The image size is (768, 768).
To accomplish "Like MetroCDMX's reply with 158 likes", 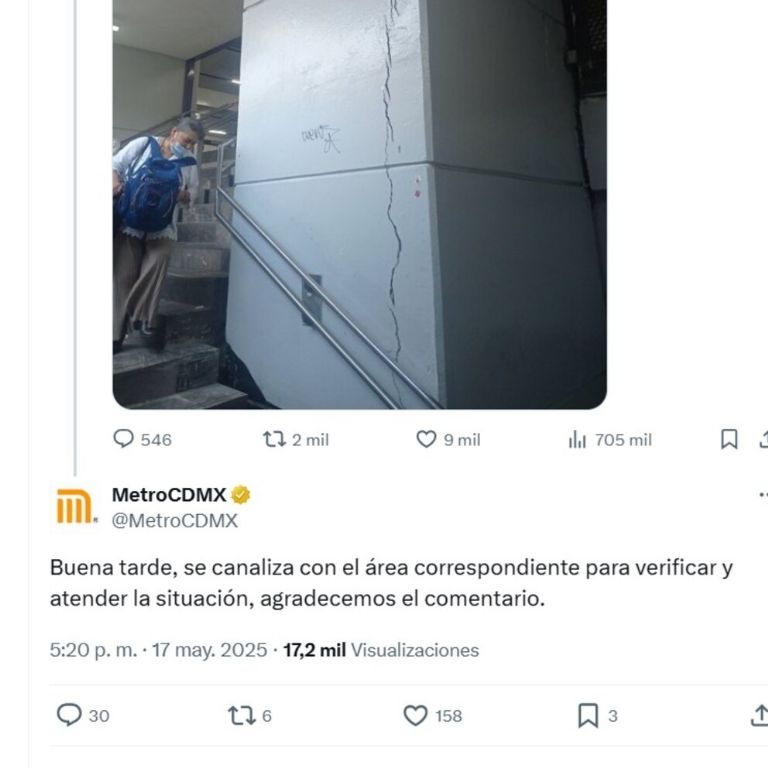I will pyautogui.click(x=415, y=715).
